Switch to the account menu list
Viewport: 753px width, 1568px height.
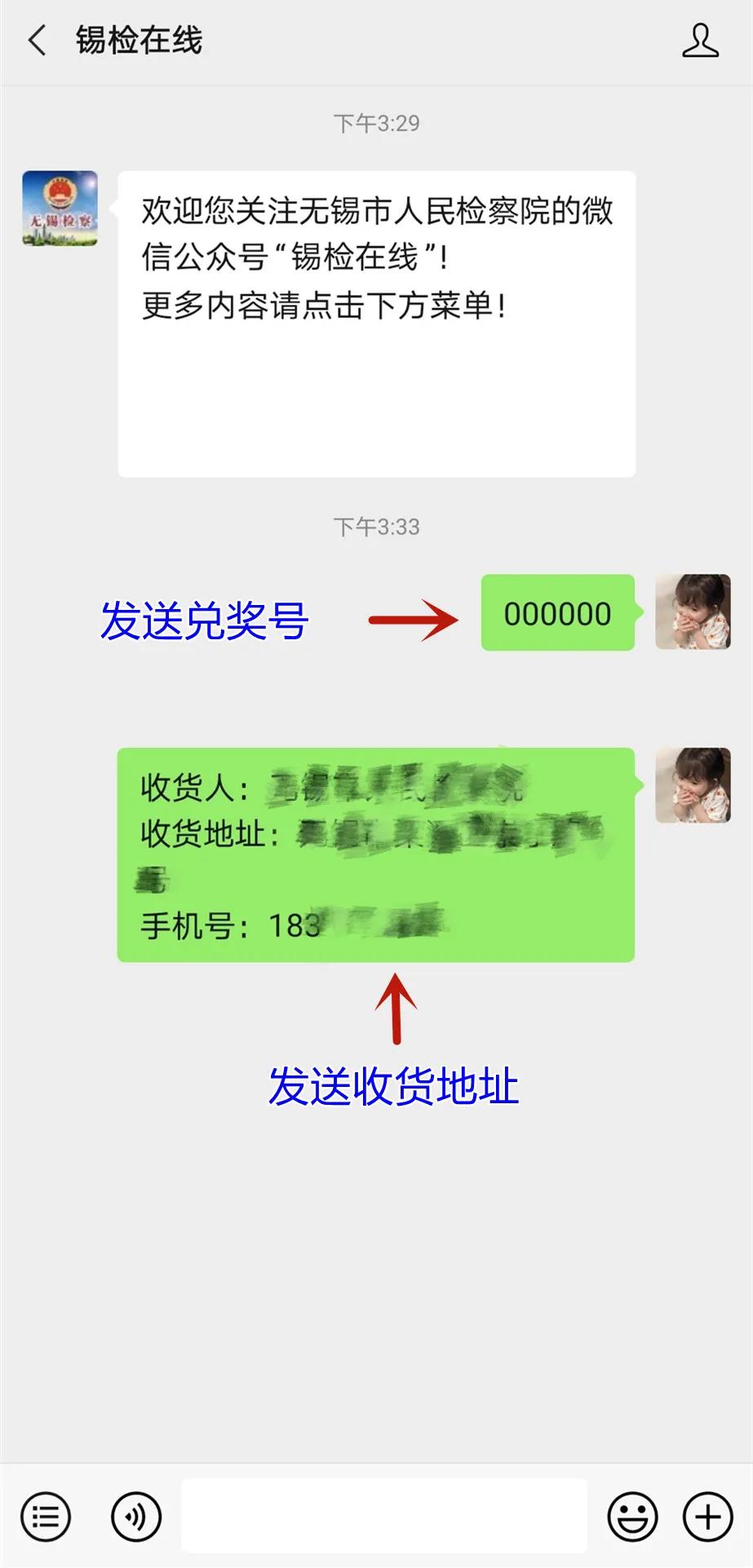tap(46, 1517)
